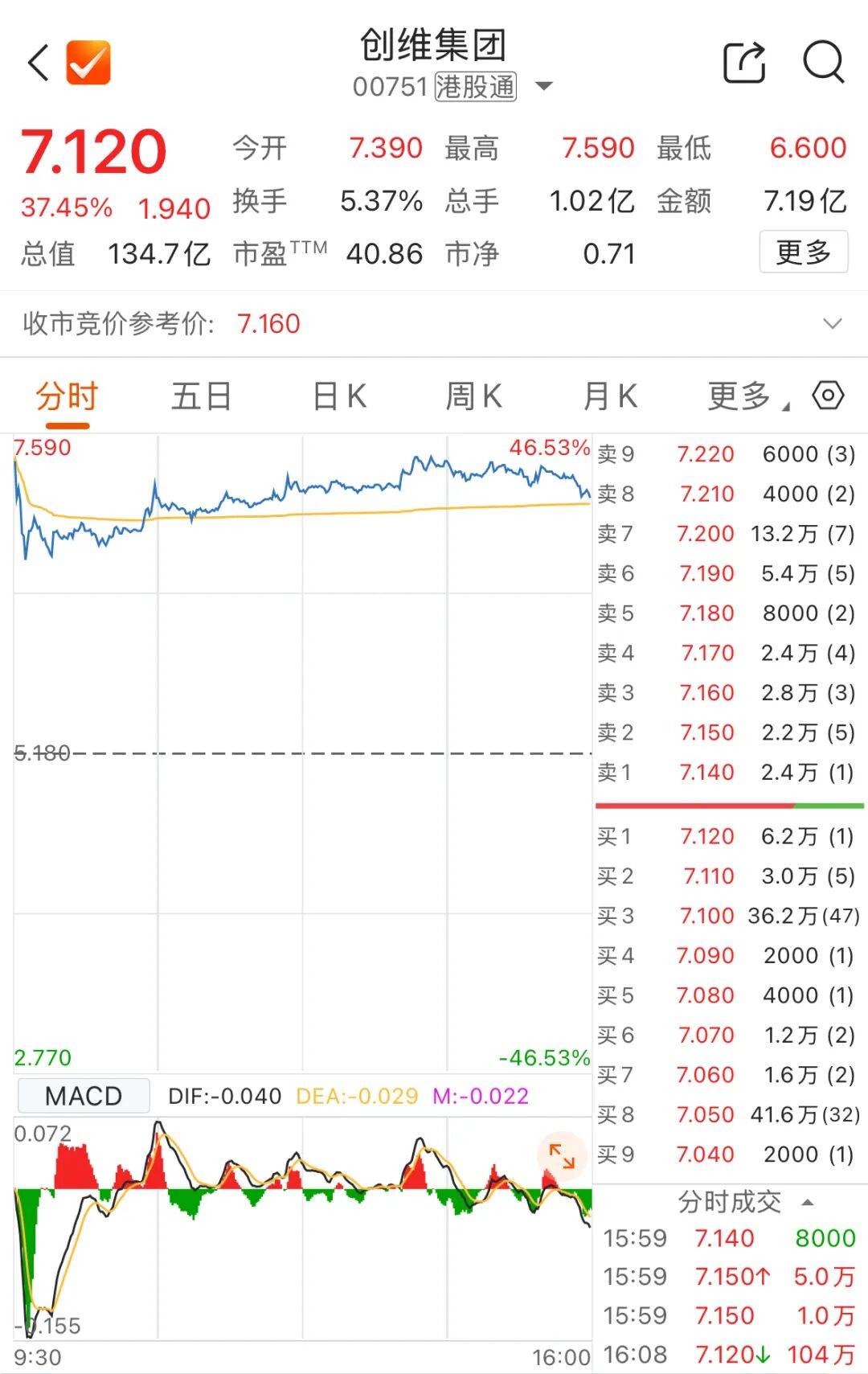Share this 创维集团 stock page

(x=744, y=62)
